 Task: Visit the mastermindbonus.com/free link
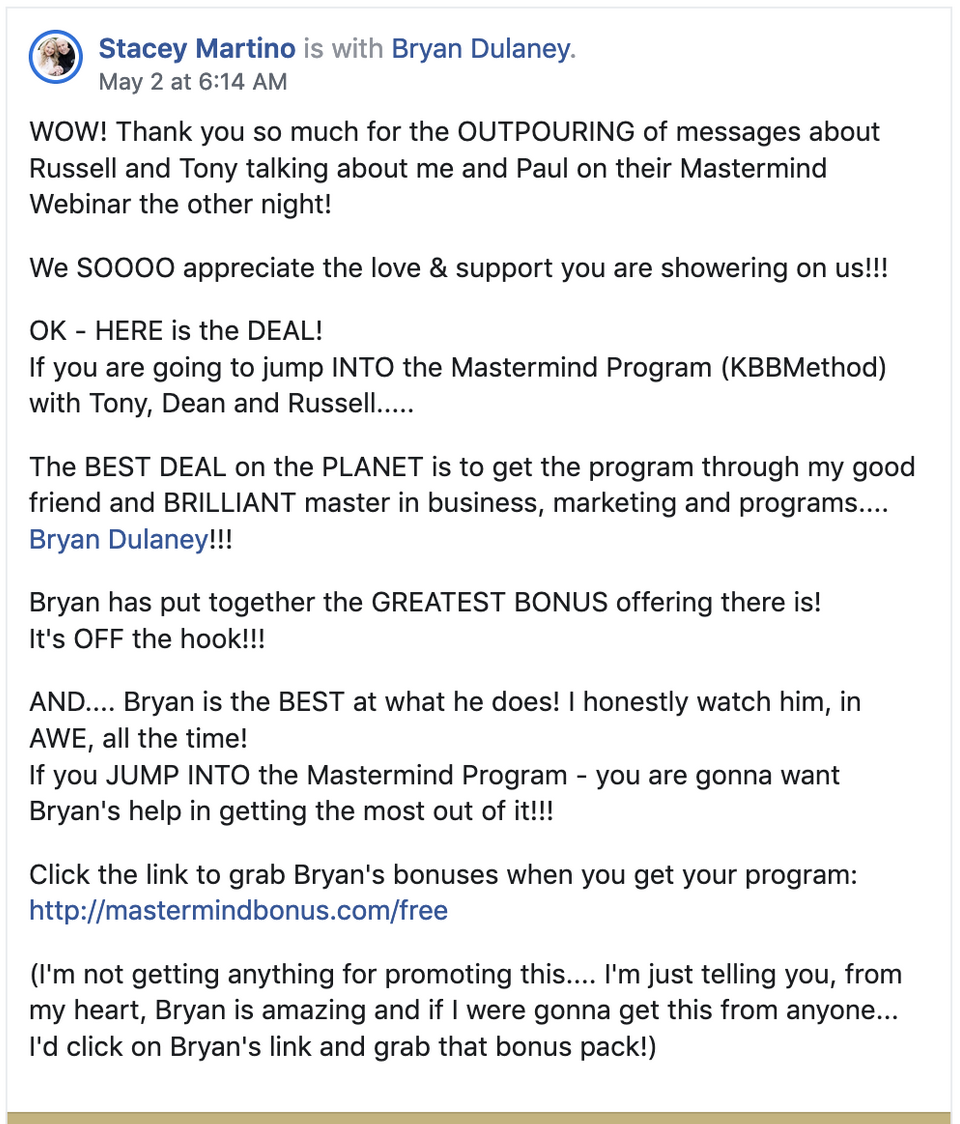[x=238, y=911]
